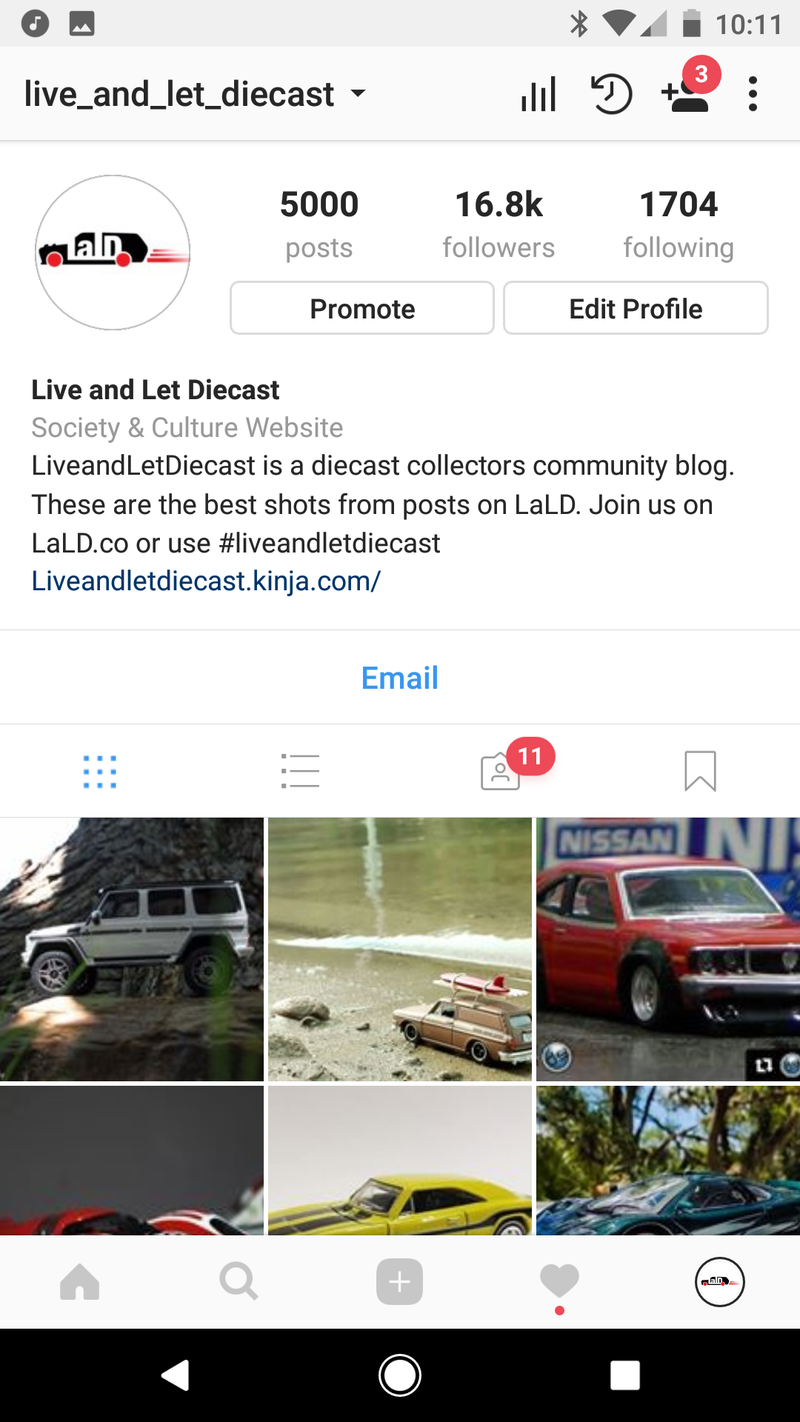The width and height of the screenshot is (800, 1422).
Task: Open the silver Mercedes G-Class post
Action: 132,949
